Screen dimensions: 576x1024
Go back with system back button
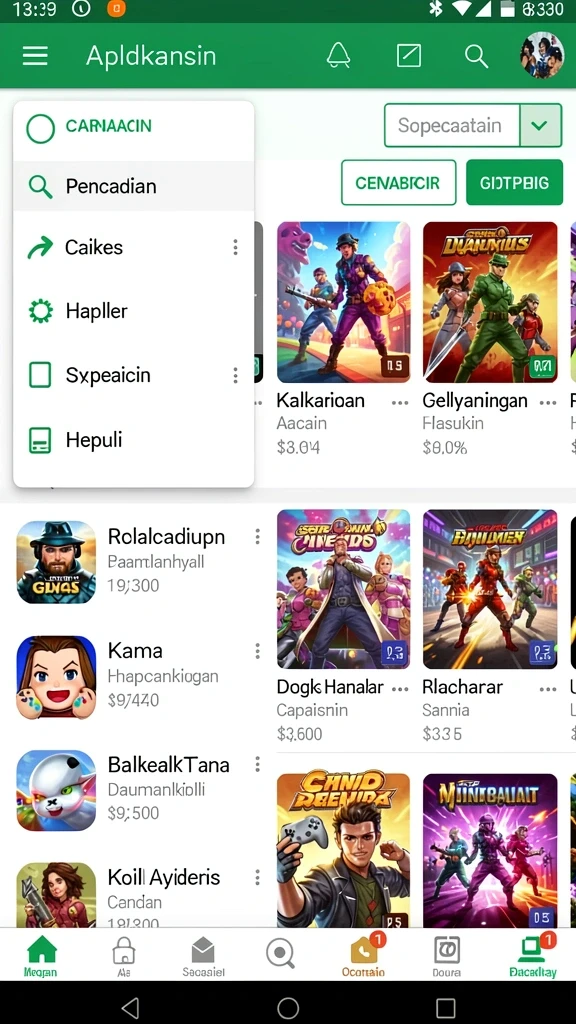(131, 1008)
